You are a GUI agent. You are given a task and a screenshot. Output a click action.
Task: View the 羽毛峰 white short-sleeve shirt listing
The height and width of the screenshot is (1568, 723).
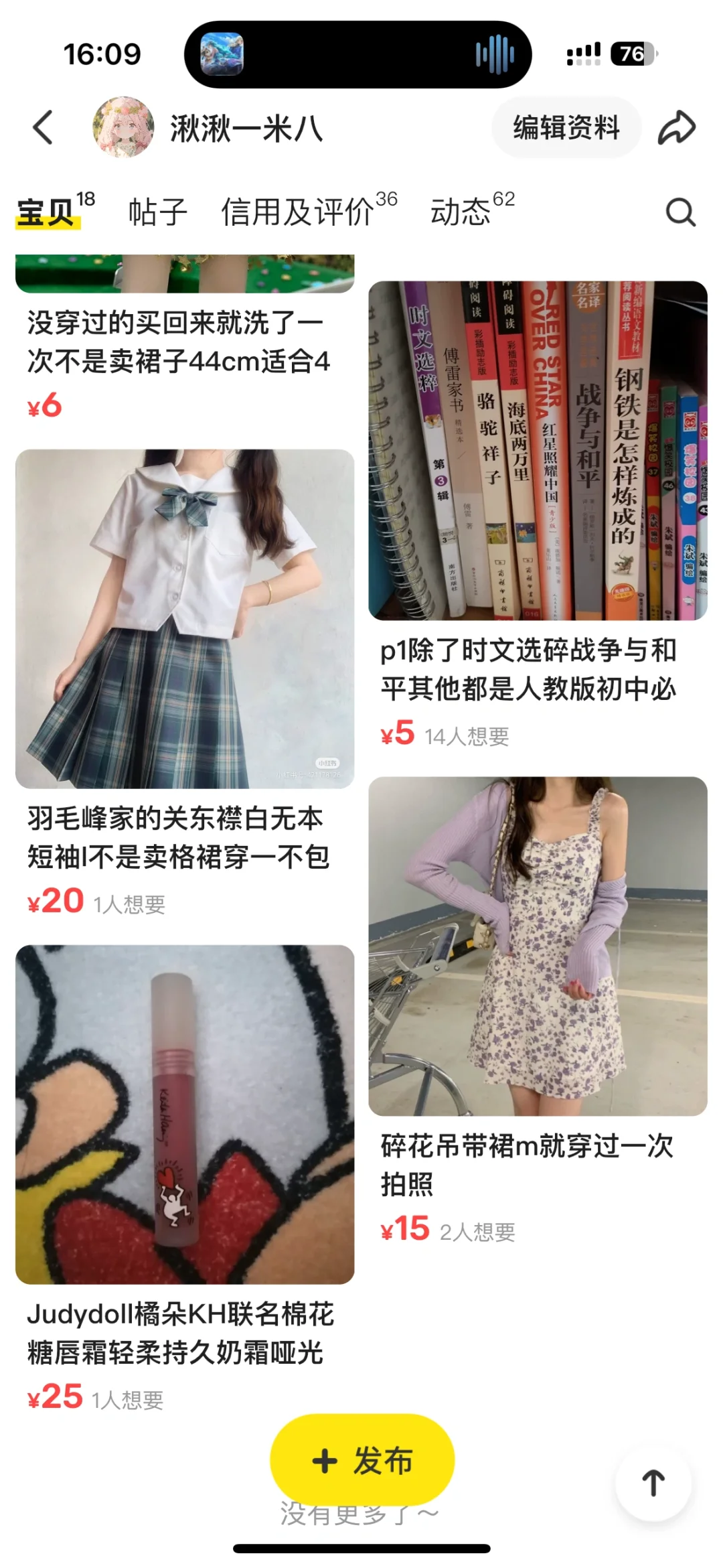(185, 618)
